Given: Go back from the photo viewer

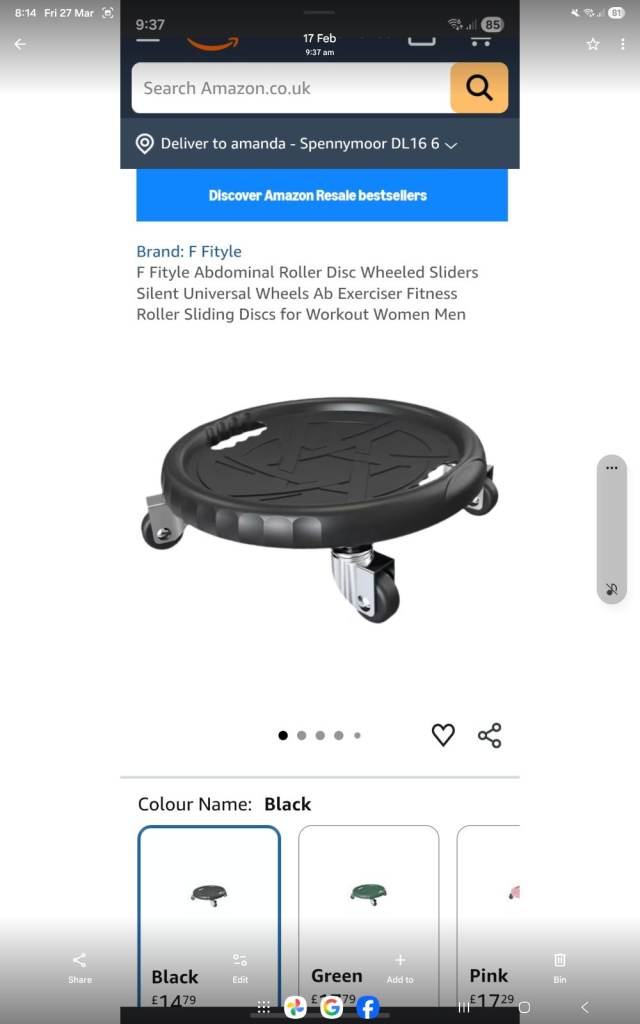Looking at the screenshot, I should [x=20, y=44].
